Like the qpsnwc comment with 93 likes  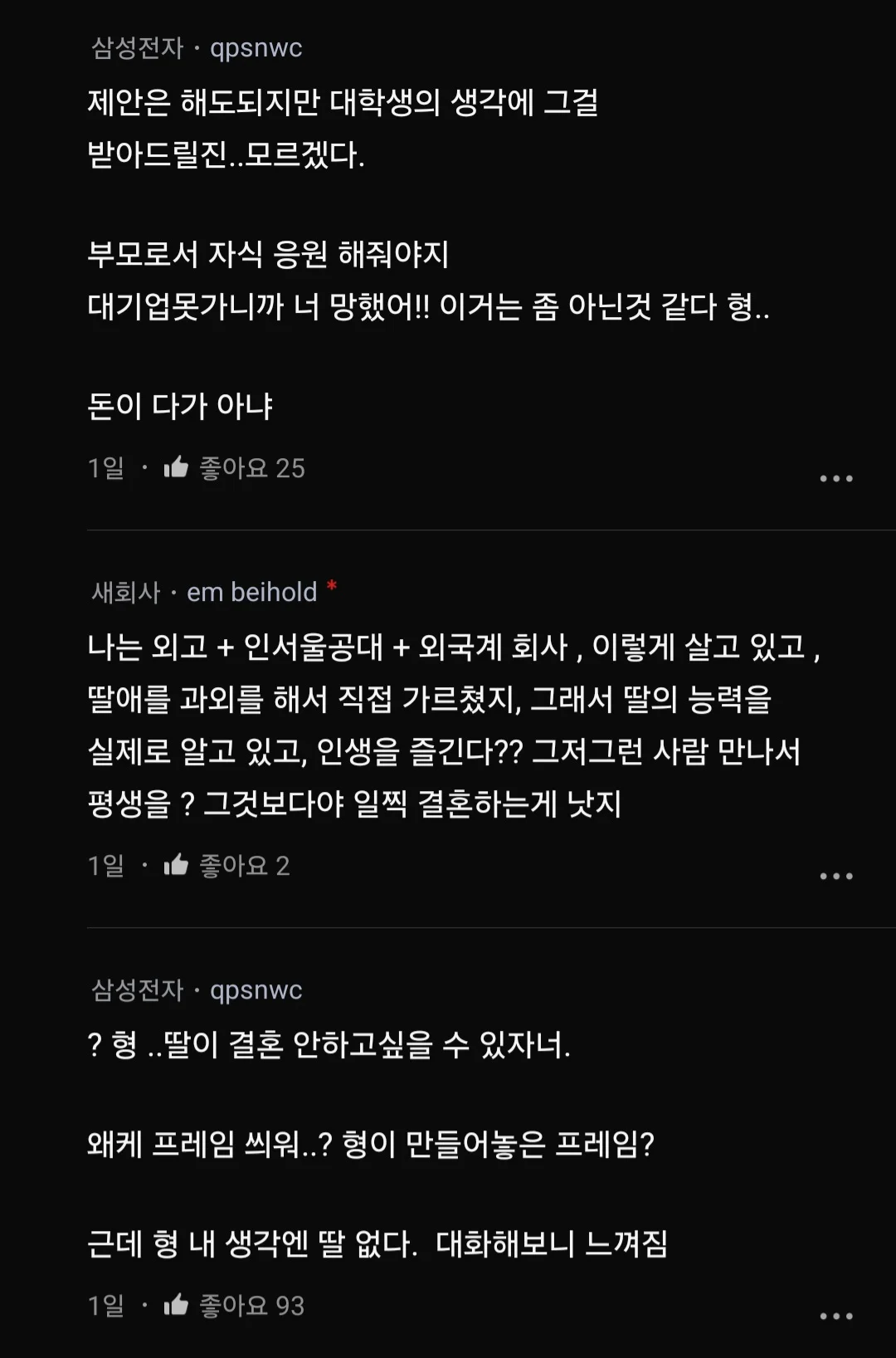click(177, 1306)
